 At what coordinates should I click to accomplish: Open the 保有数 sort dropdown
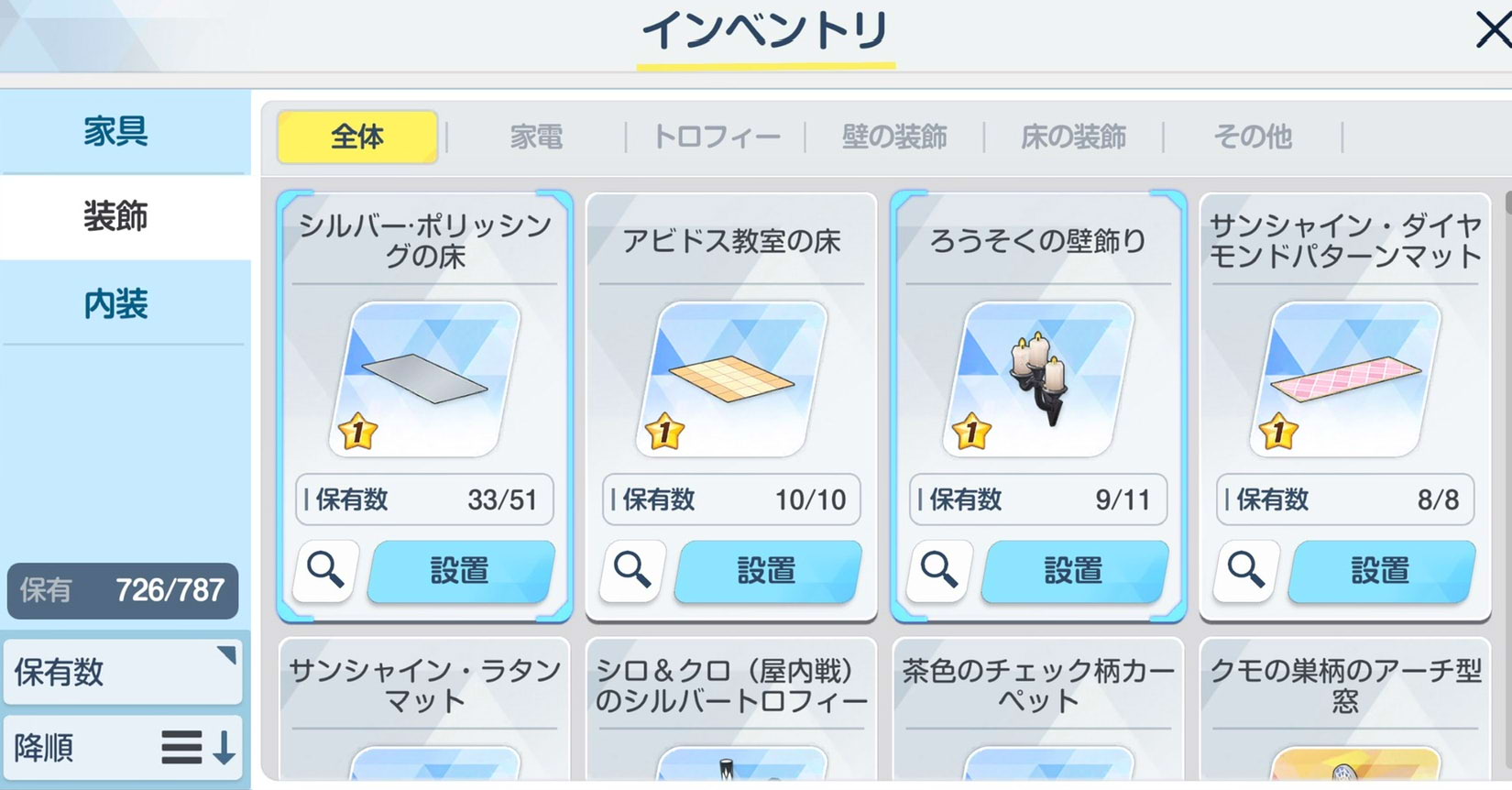[x=123, y=672]
